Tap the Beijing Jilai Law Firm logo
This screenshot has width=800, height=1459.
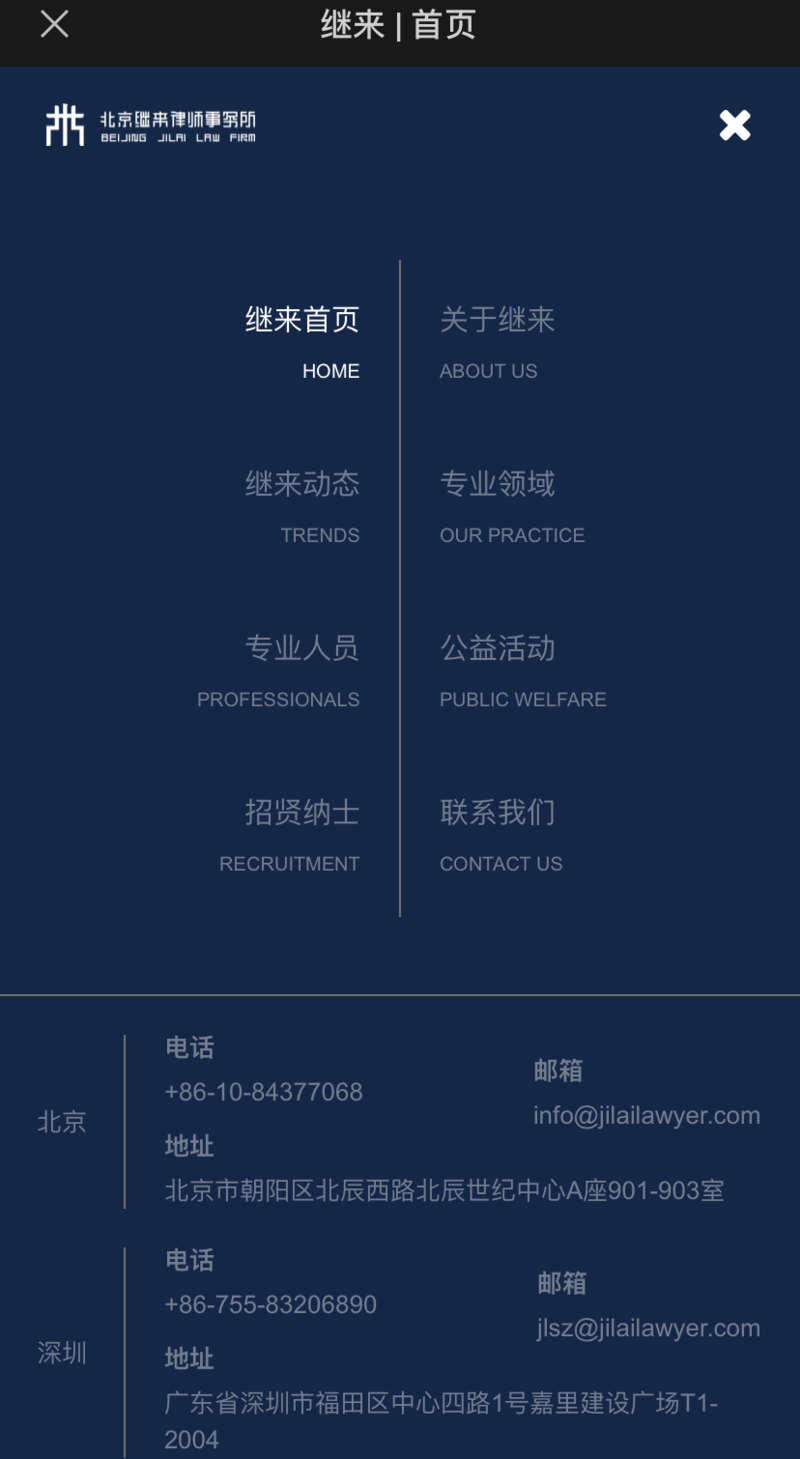150,125
